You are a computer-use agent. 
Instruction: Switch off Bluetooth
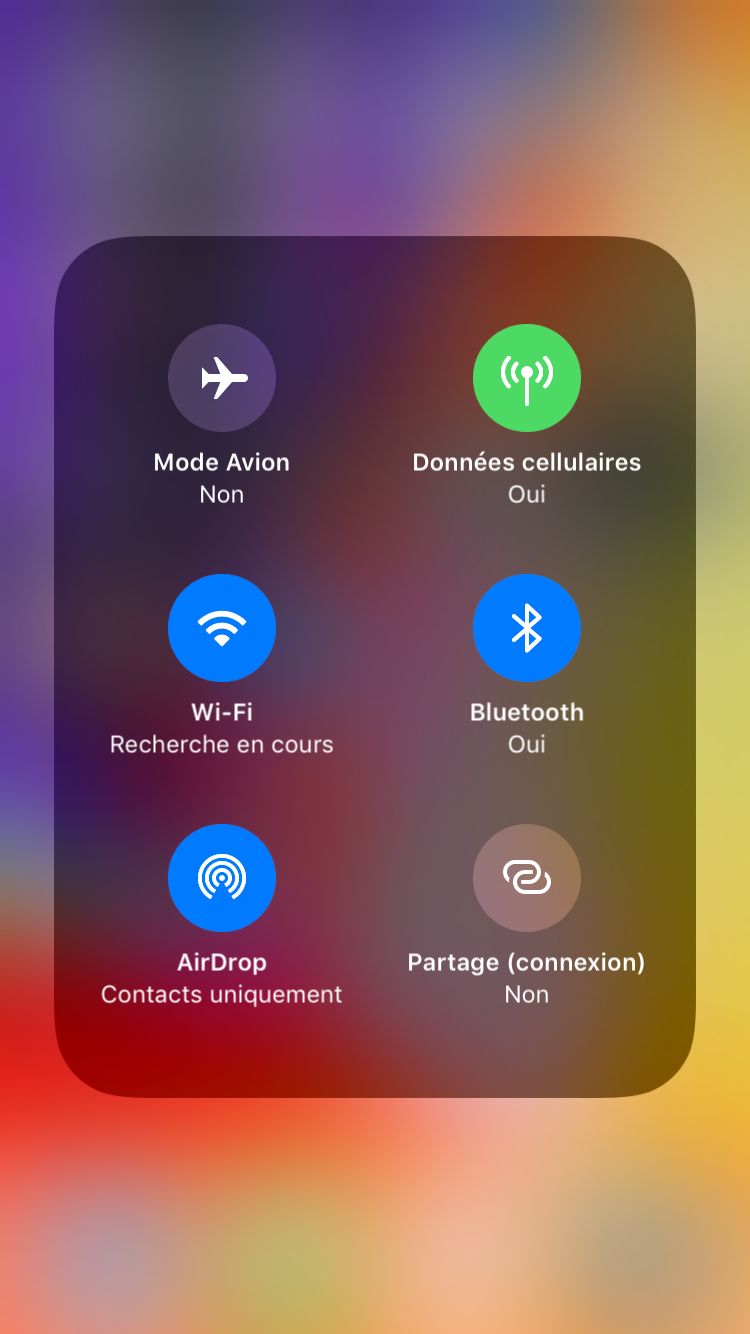point(527,628)
